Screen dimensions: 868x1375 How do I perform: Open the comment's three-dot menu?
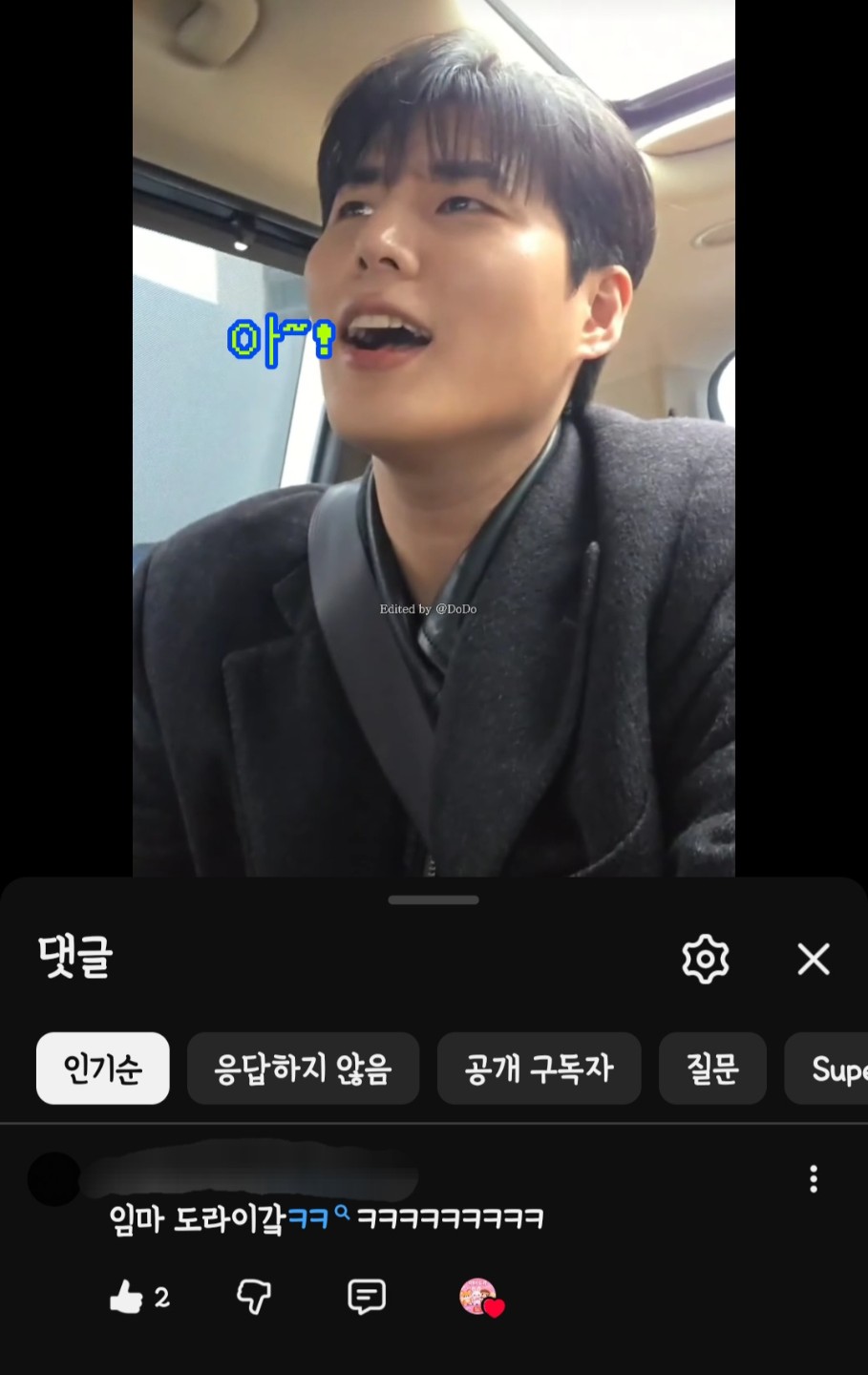pyautogui.click(x=814, y=1179)
